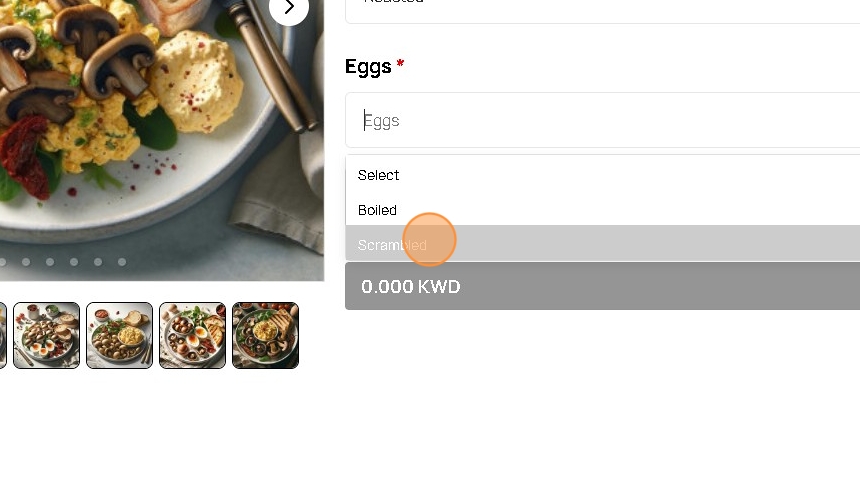Open the thumbnail showing halved boiled eggs
Screen dimensions: 860x481
[192, 336]
